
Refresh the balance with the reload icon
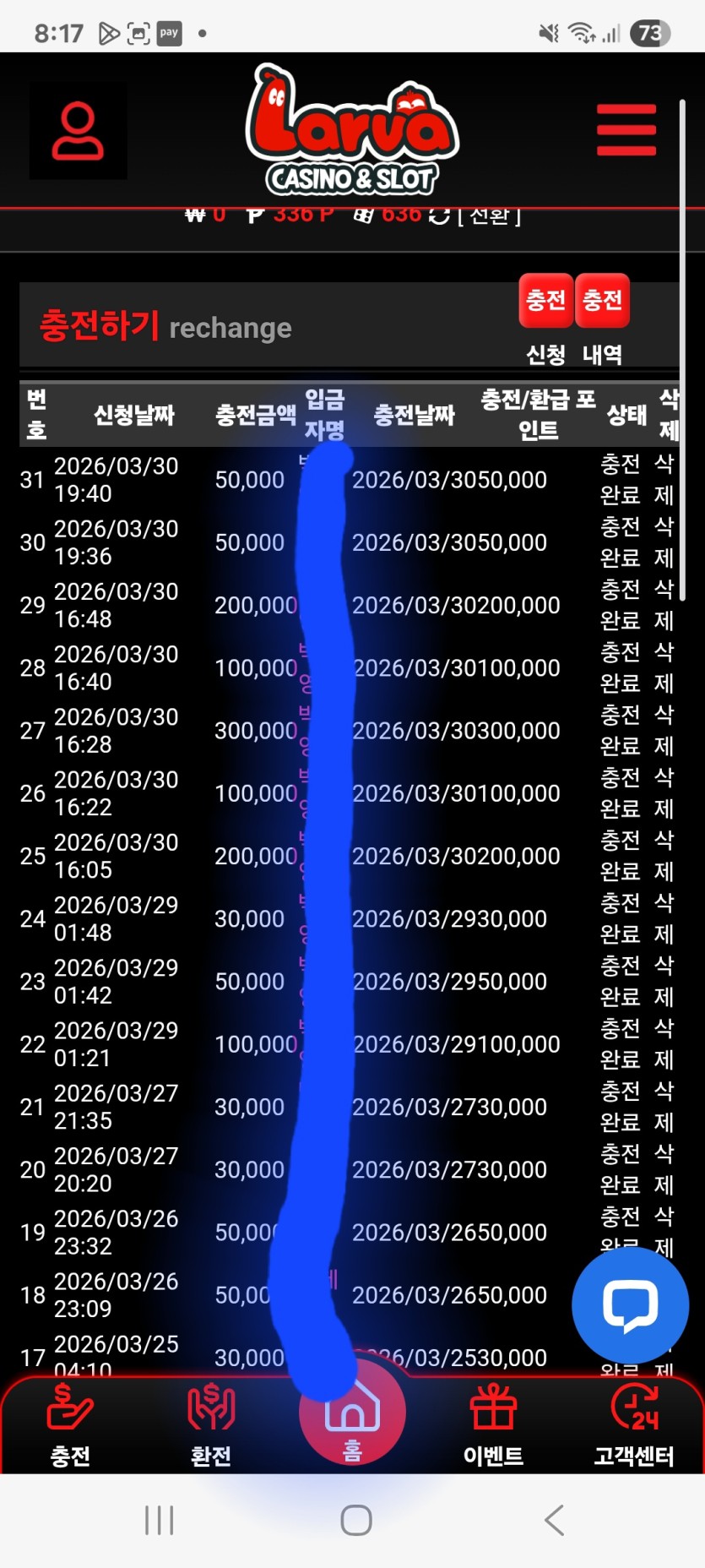tap(439, 215)
